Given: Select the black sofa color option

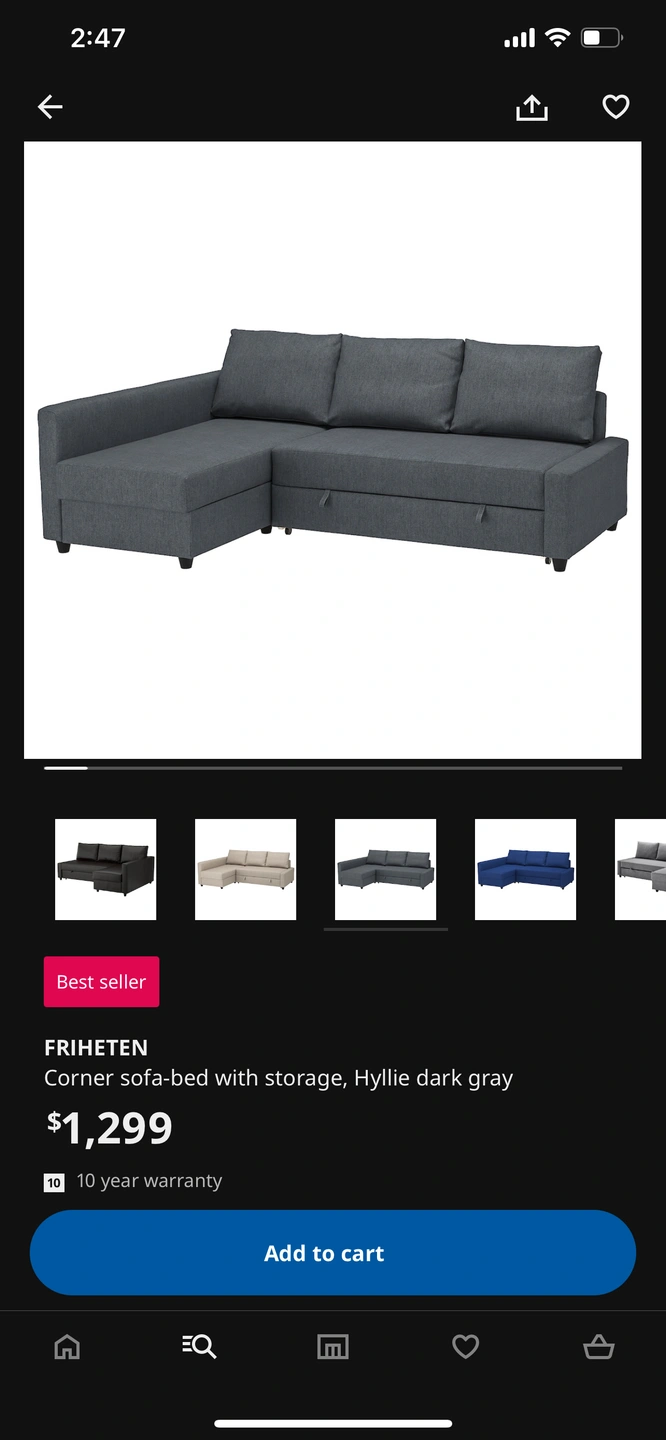Looking at the screenshot, I should [x=105, y=869].
